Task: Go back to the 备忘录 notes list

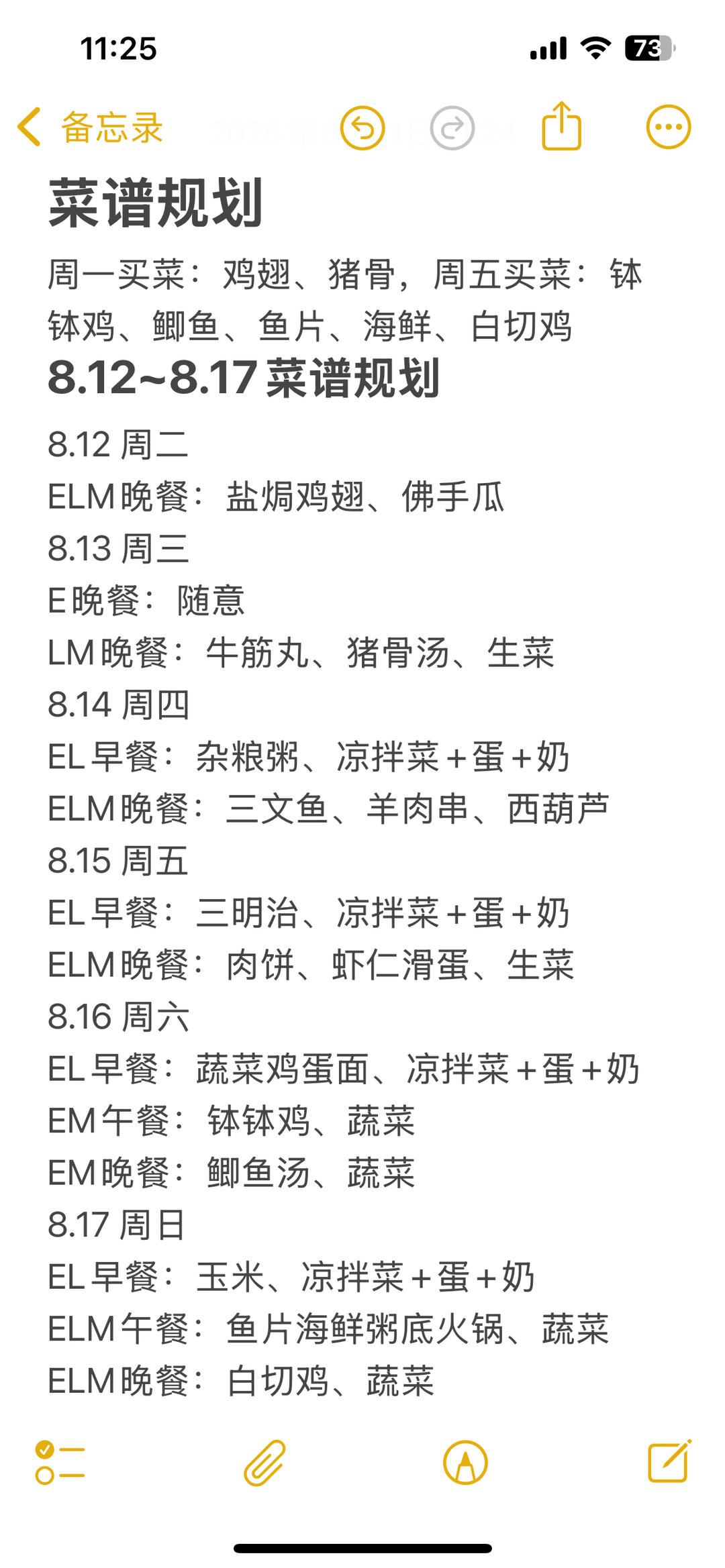Action: pyautogui.click(x=91, y=127)
